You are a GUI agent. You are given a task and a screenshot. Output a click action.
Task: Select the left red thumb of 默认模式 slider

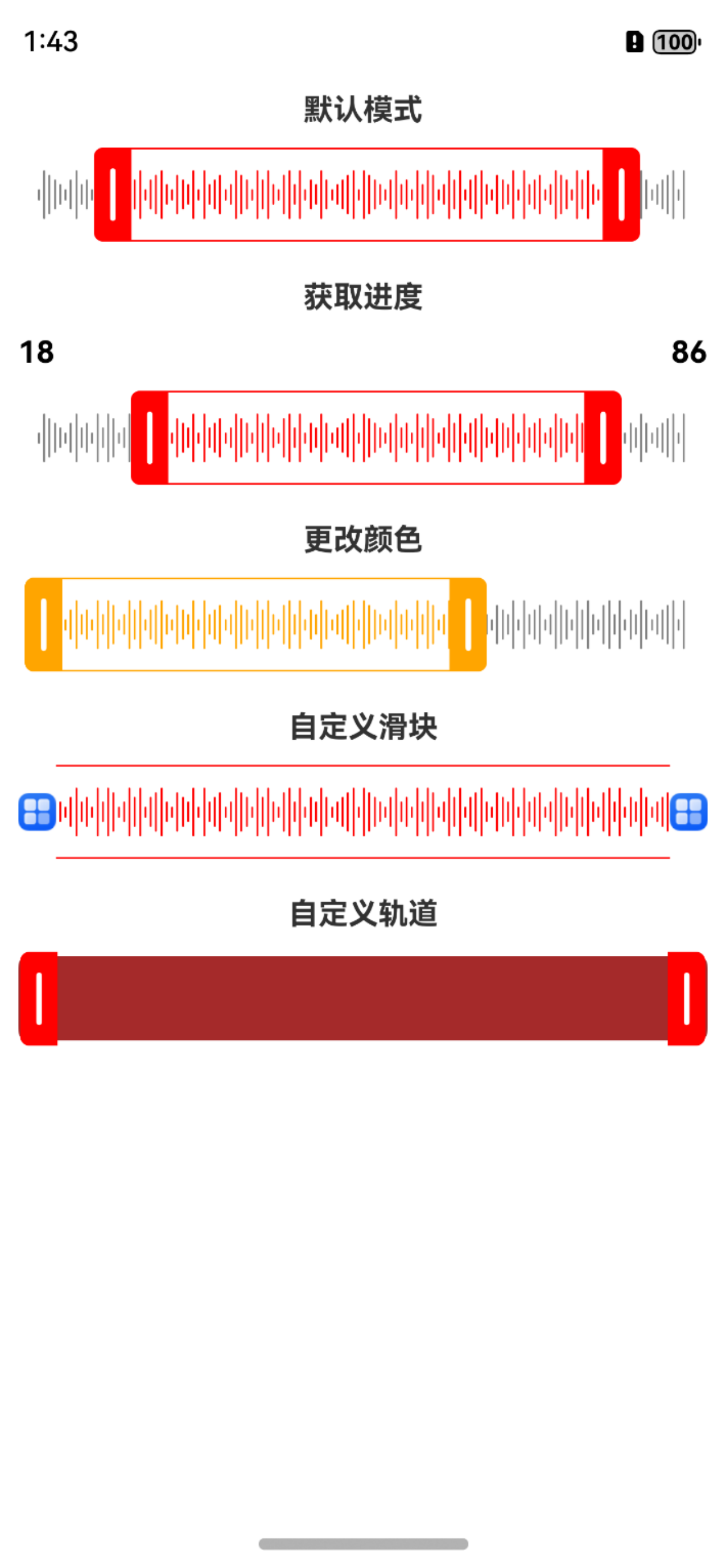tap(112, 195)
